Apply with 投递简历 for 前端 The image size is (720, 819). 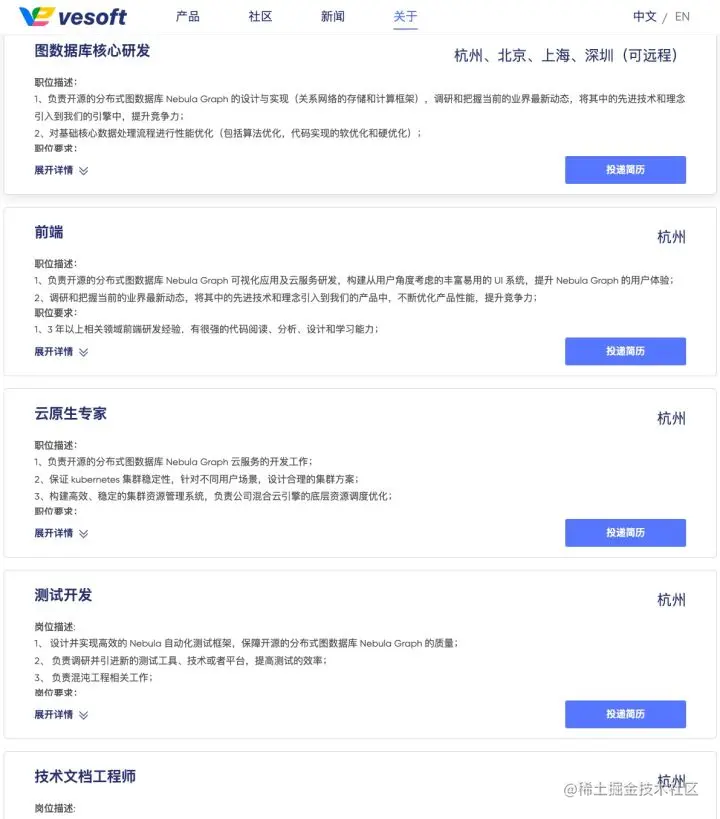625,352
